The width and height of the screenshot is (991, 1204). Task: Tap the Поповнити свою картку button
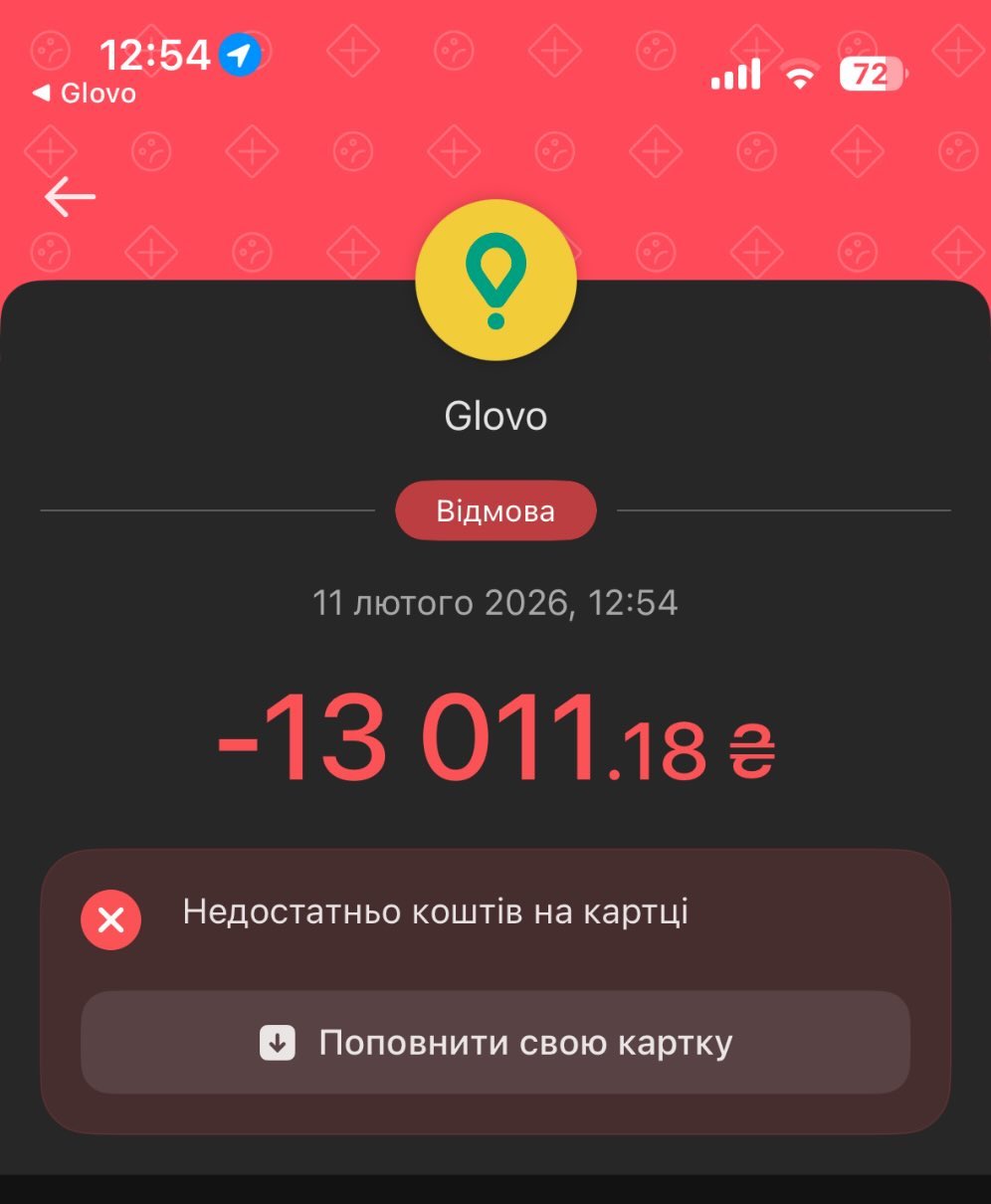tap(495, 1043)
